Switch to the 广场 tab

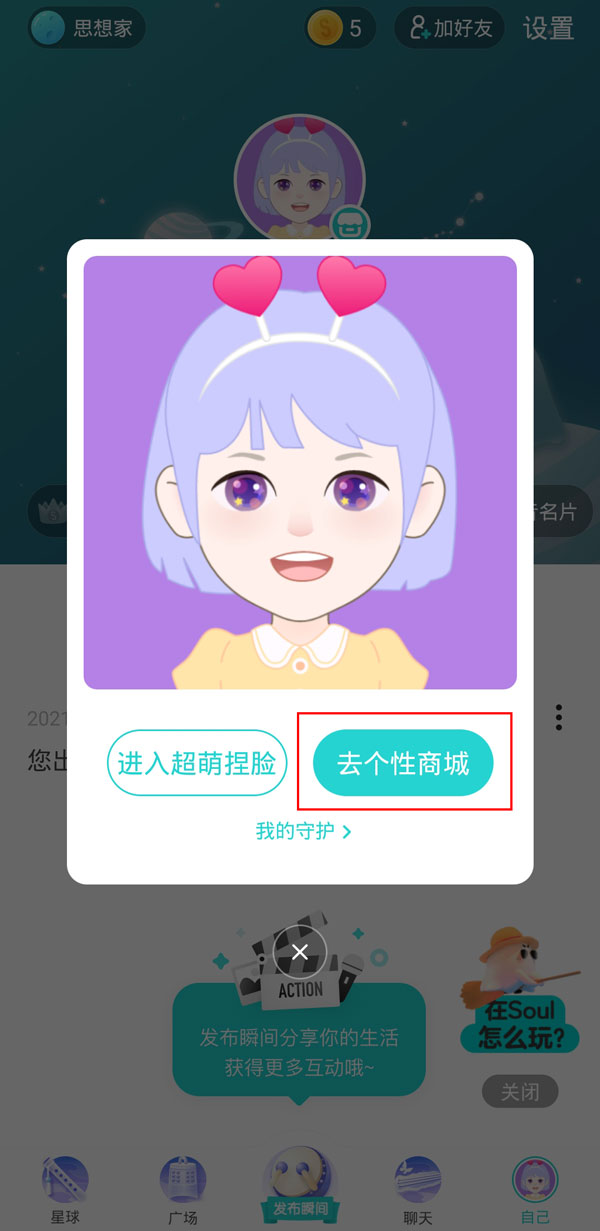tap(183, 1190)
